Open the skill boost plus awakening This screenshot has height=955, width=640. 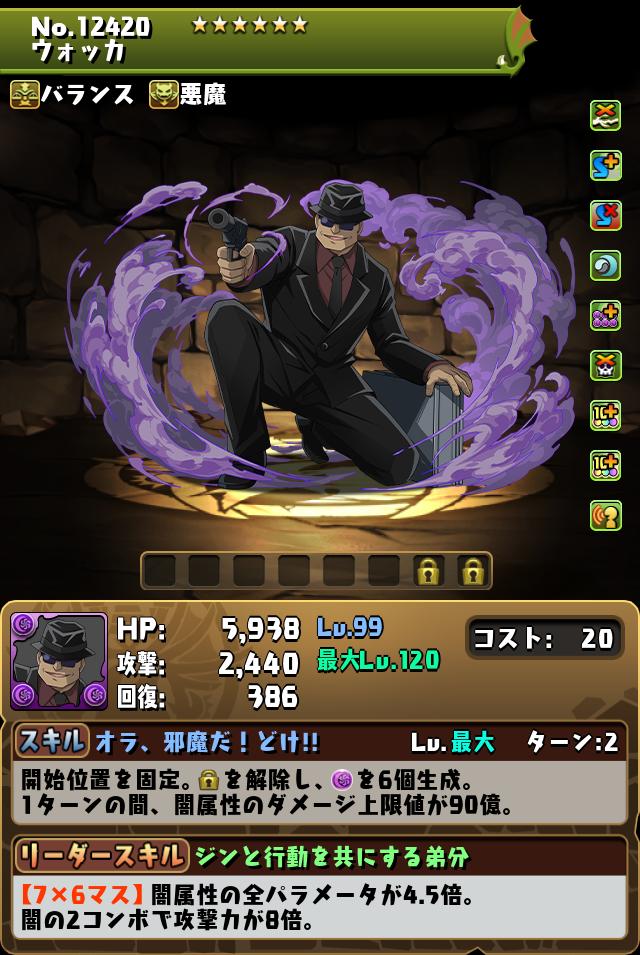click(x=605, y=166)
